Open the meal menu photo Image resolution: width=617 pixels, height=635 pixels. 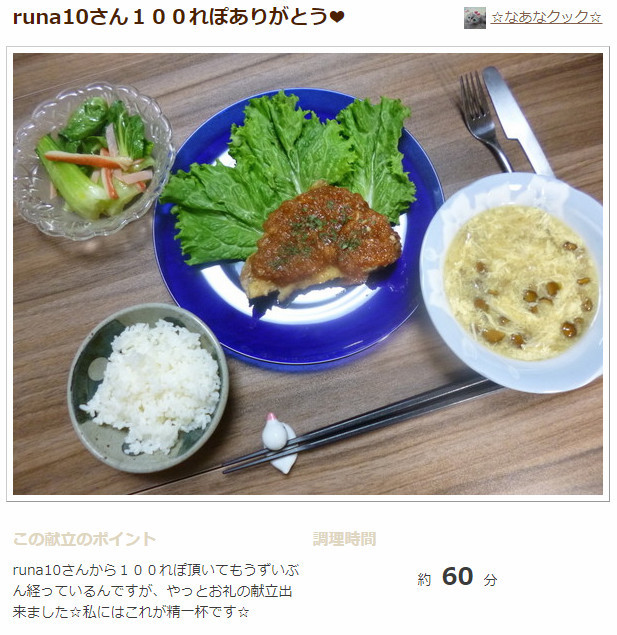coord(308,274)
